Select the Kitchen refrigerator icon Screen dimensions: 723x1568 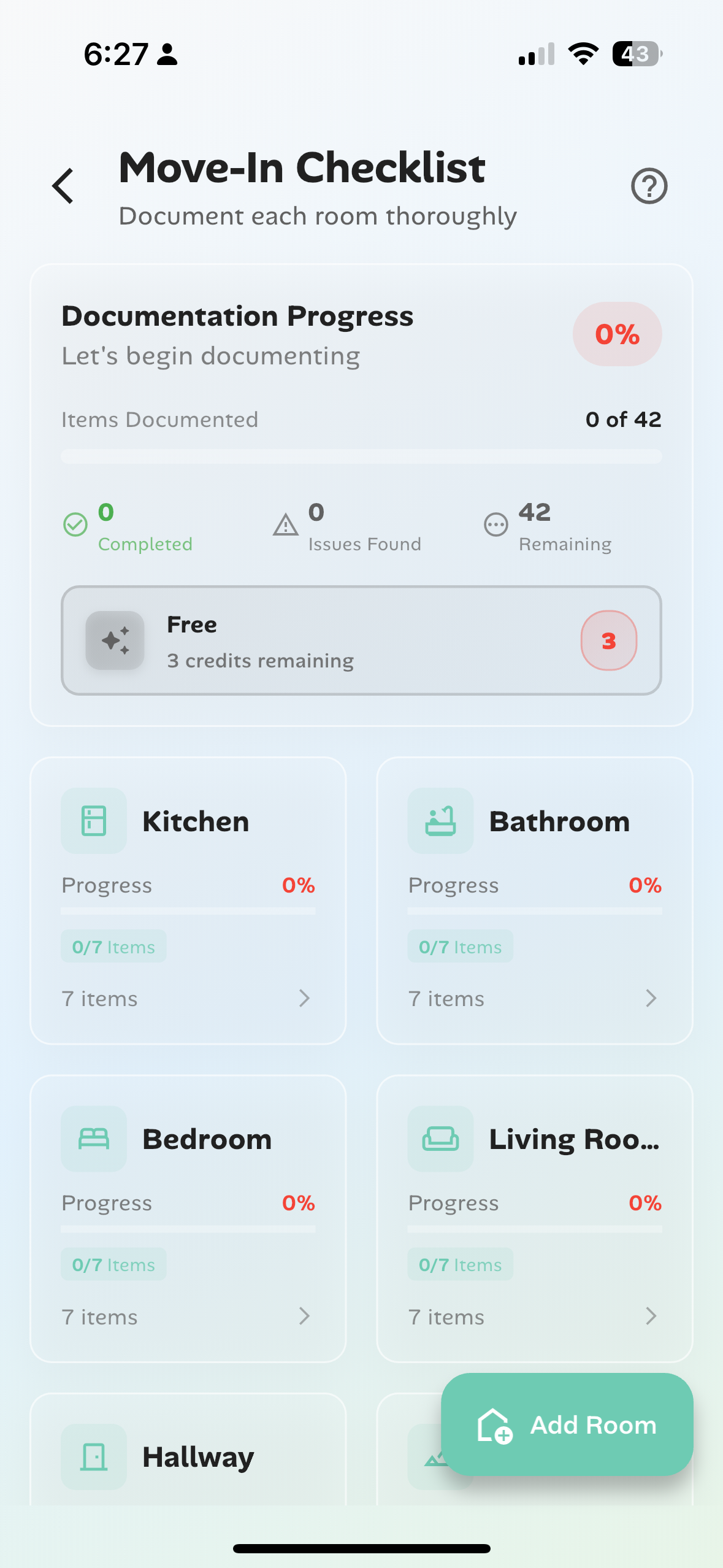(93, 821)
